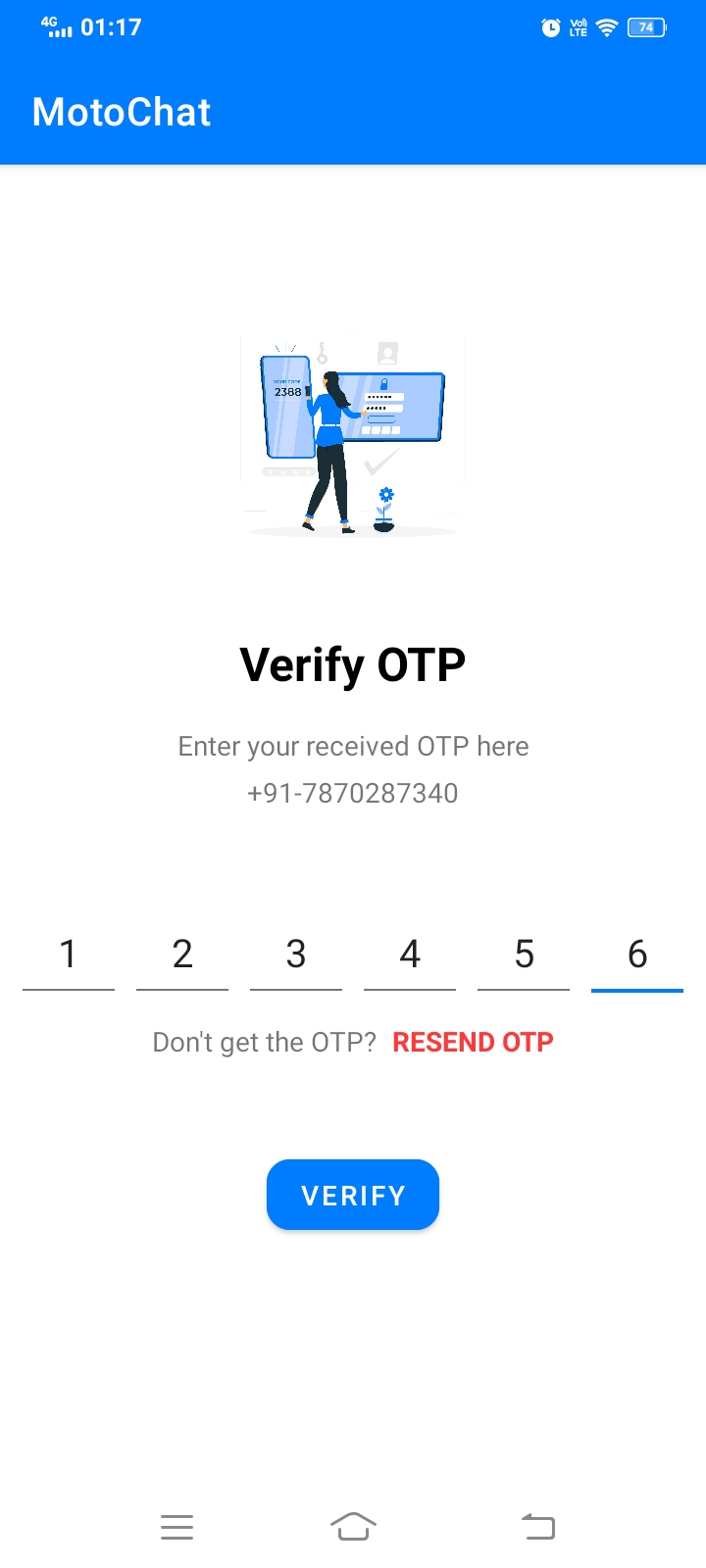Go back using the system back button
The width and height of the screenshot is (706, 1568).
pyautogui.click(x=537, y=1527)
